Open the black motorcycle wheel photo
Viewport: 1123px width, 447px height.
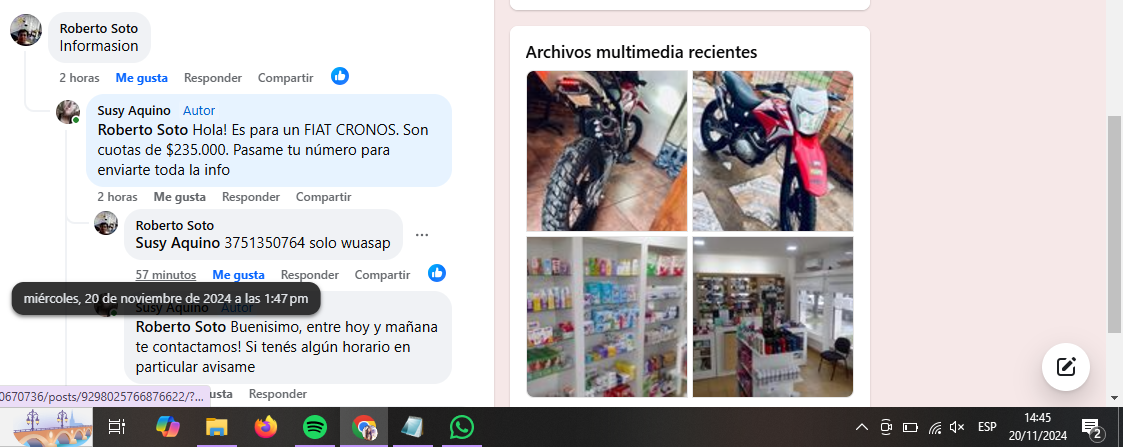[607, 151]
